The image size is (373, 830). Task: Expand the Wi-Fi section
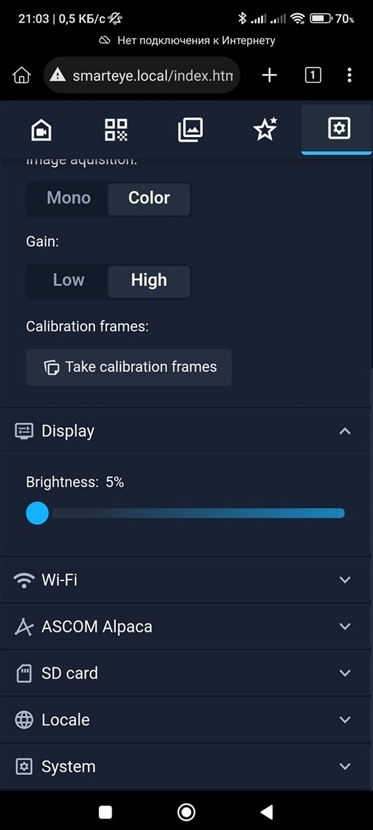(185, 580)
